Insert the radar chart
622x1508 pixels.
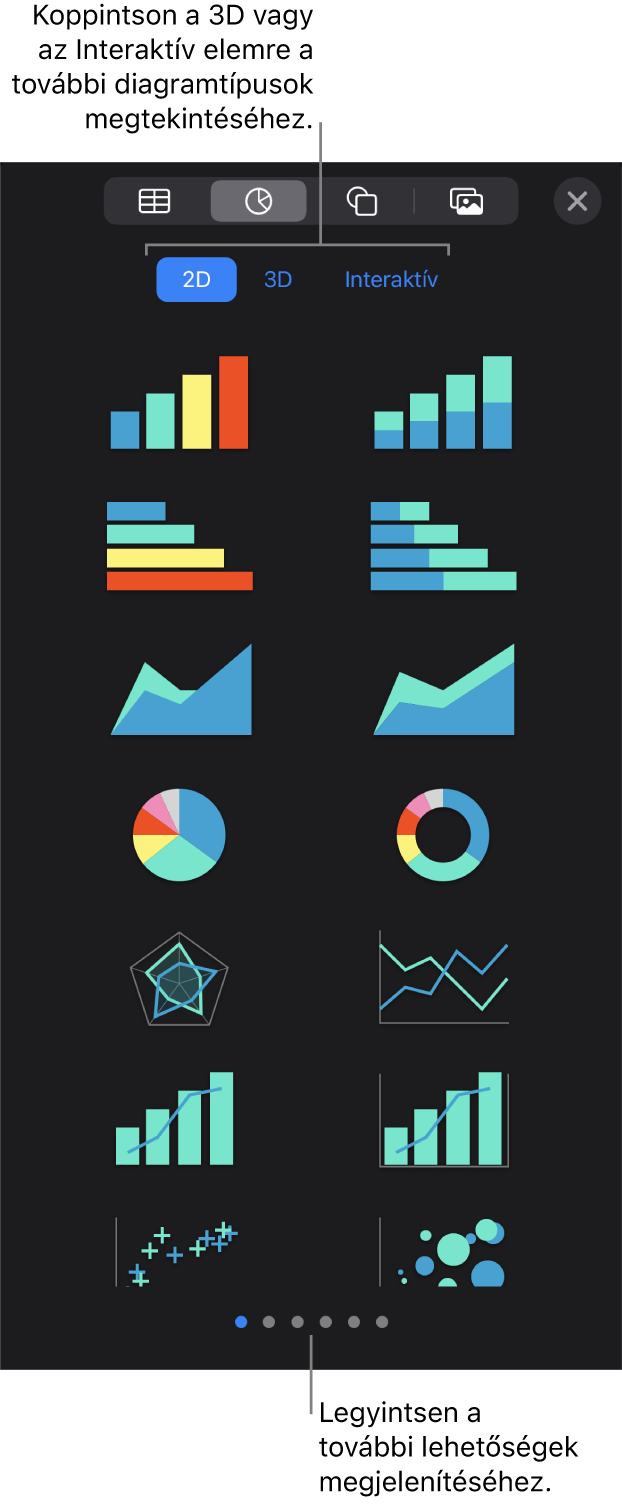click(x=179, y=978)
